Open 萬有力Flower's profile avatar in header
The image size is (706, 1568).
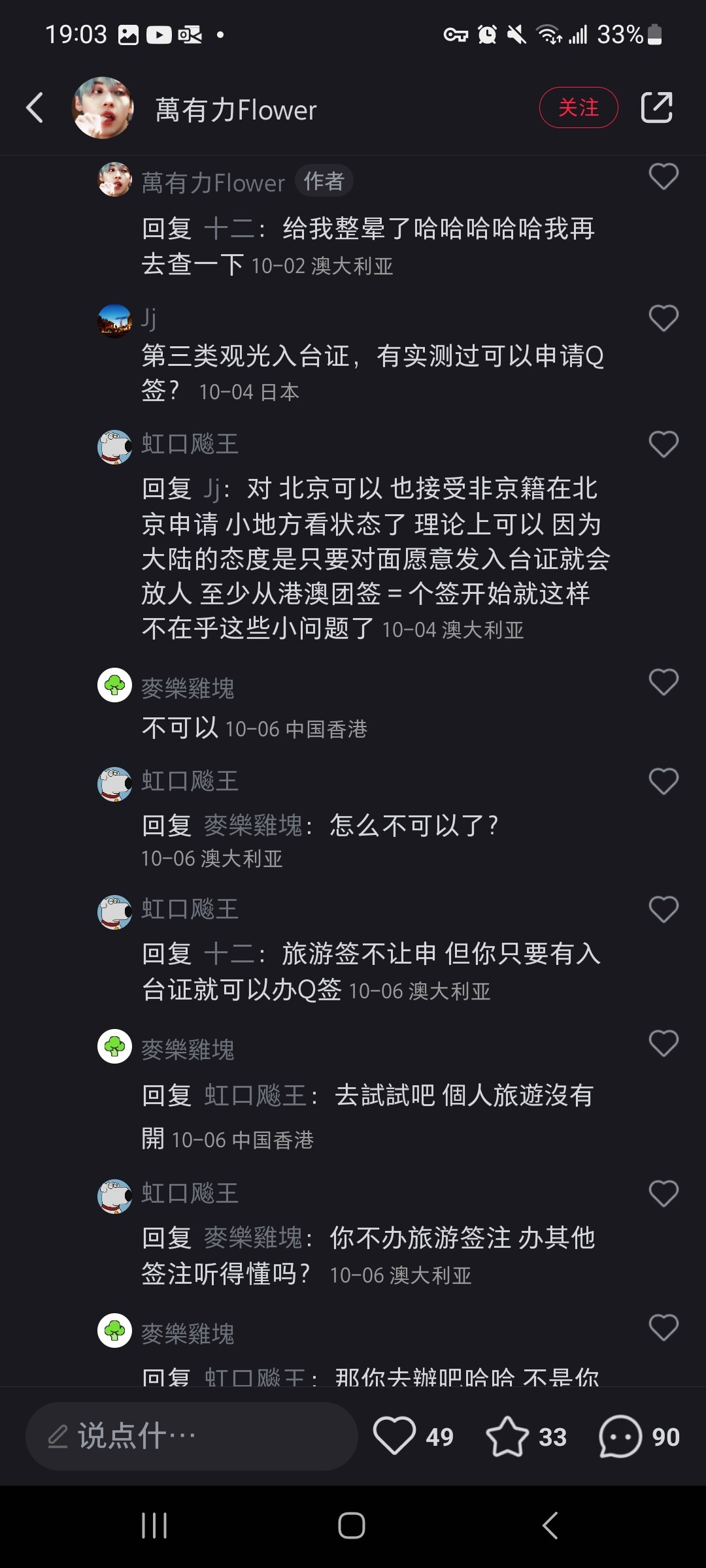[x=103, y=108]
